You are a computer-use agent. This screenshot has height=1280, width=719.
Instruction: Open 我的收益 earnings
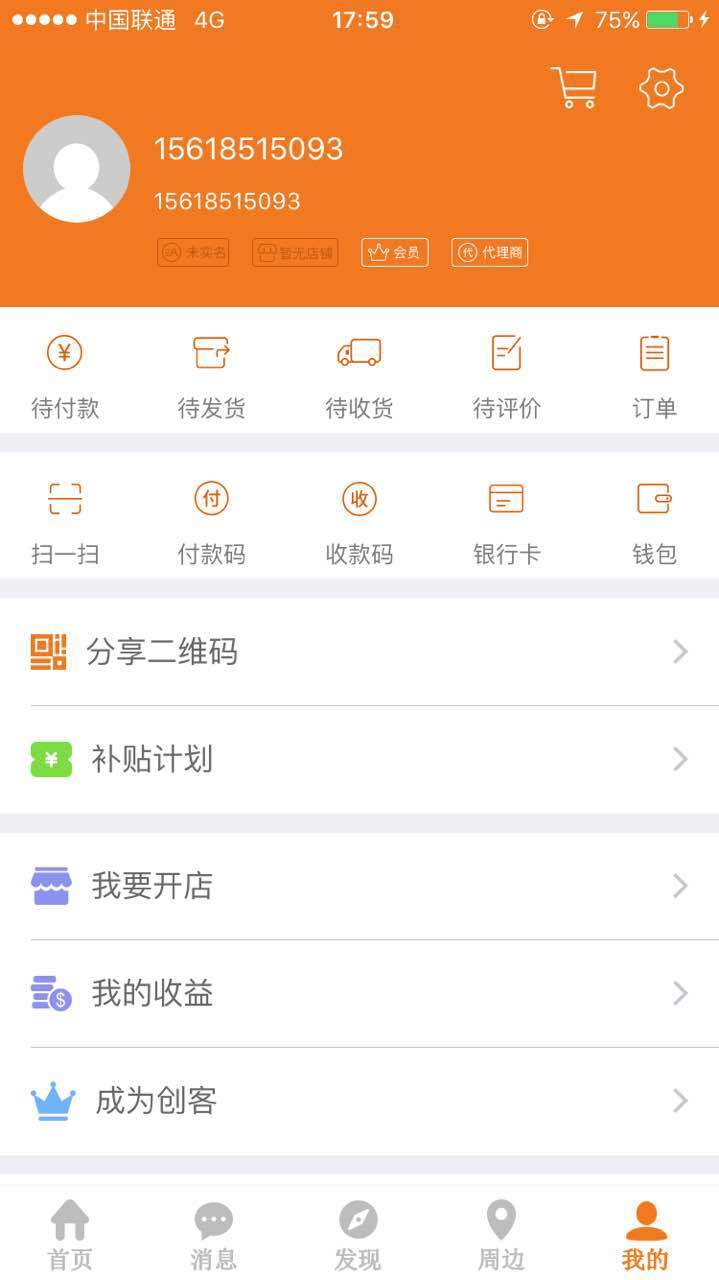click(359, 994)
